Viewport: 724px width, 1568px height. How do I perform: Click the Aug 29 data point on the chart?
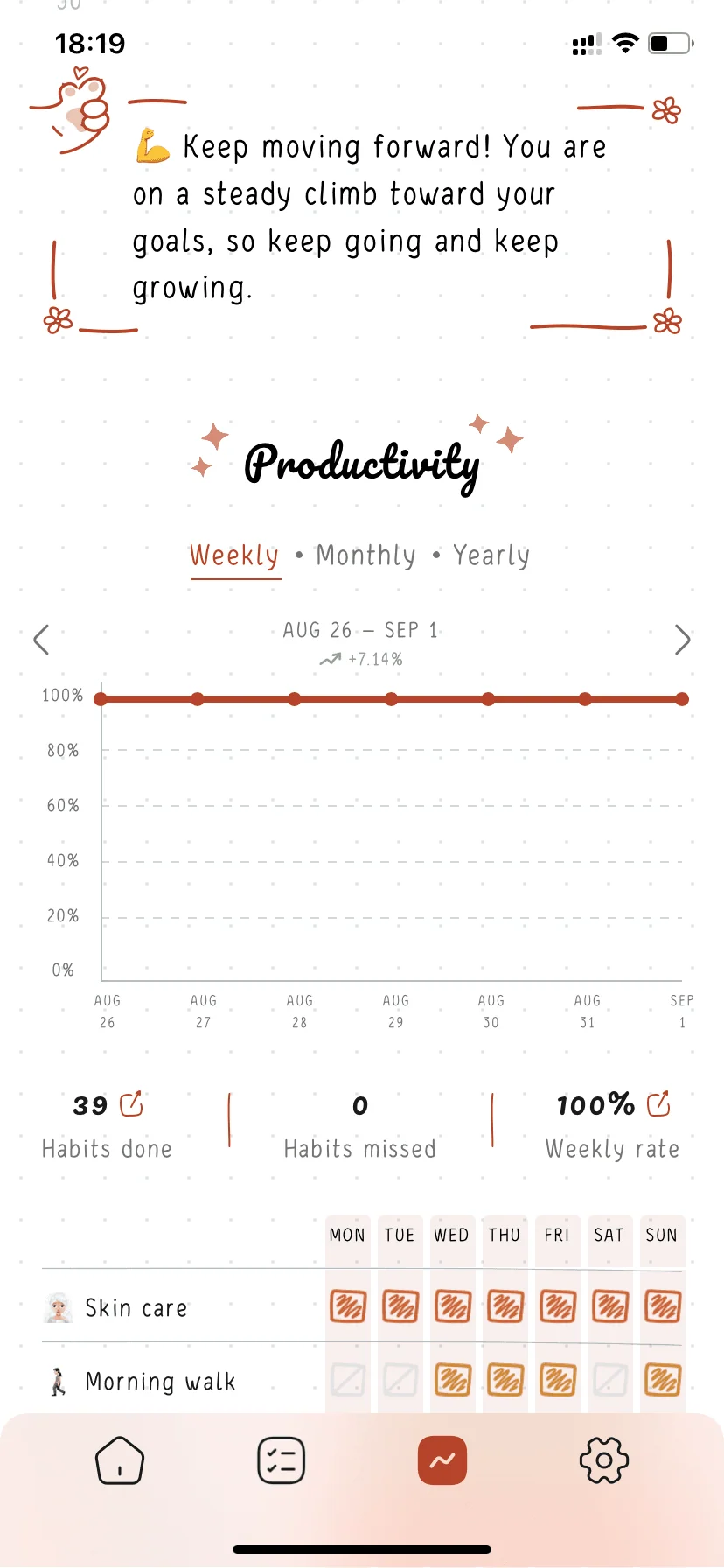pos(391,698)
